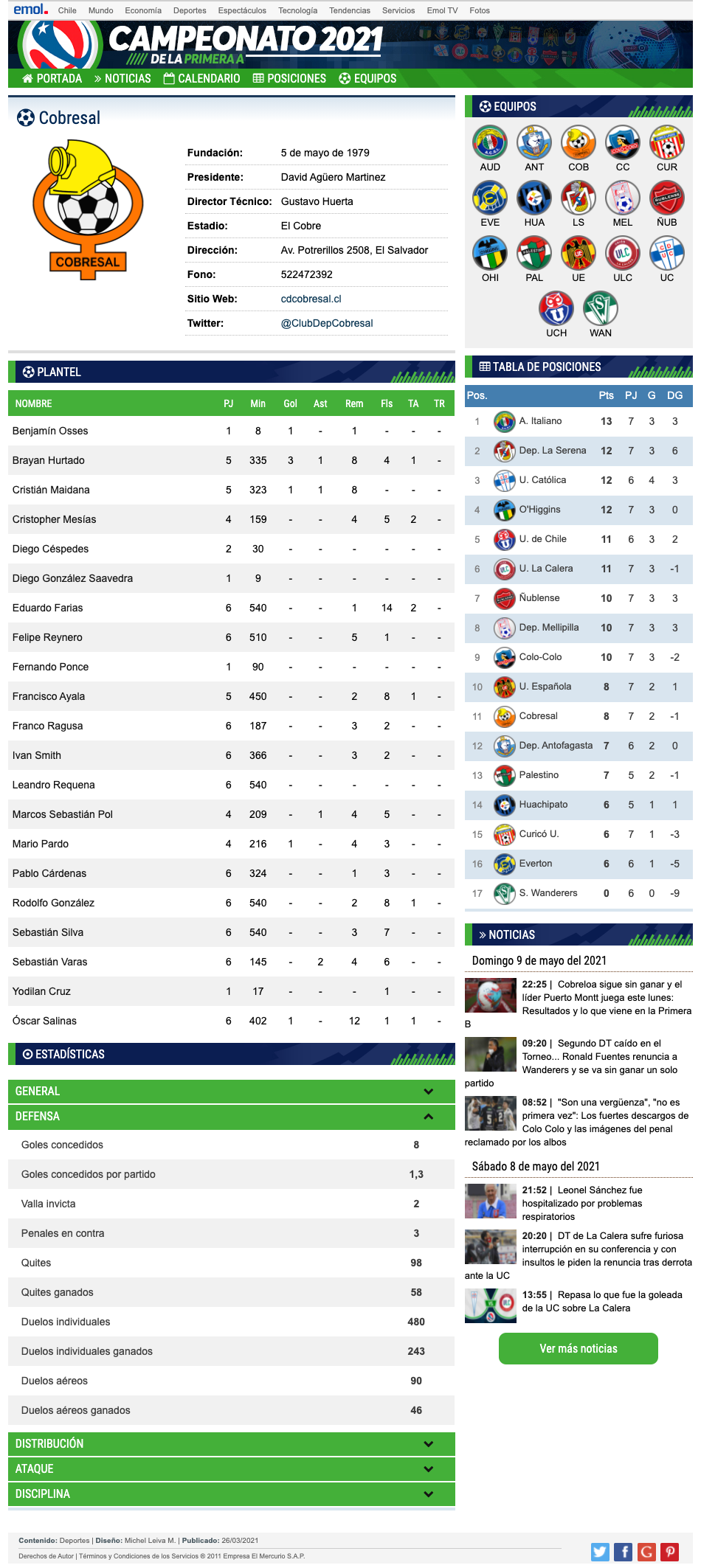Return to PORTADA home page
701x1568 pixels.
[x=52, y=78]
